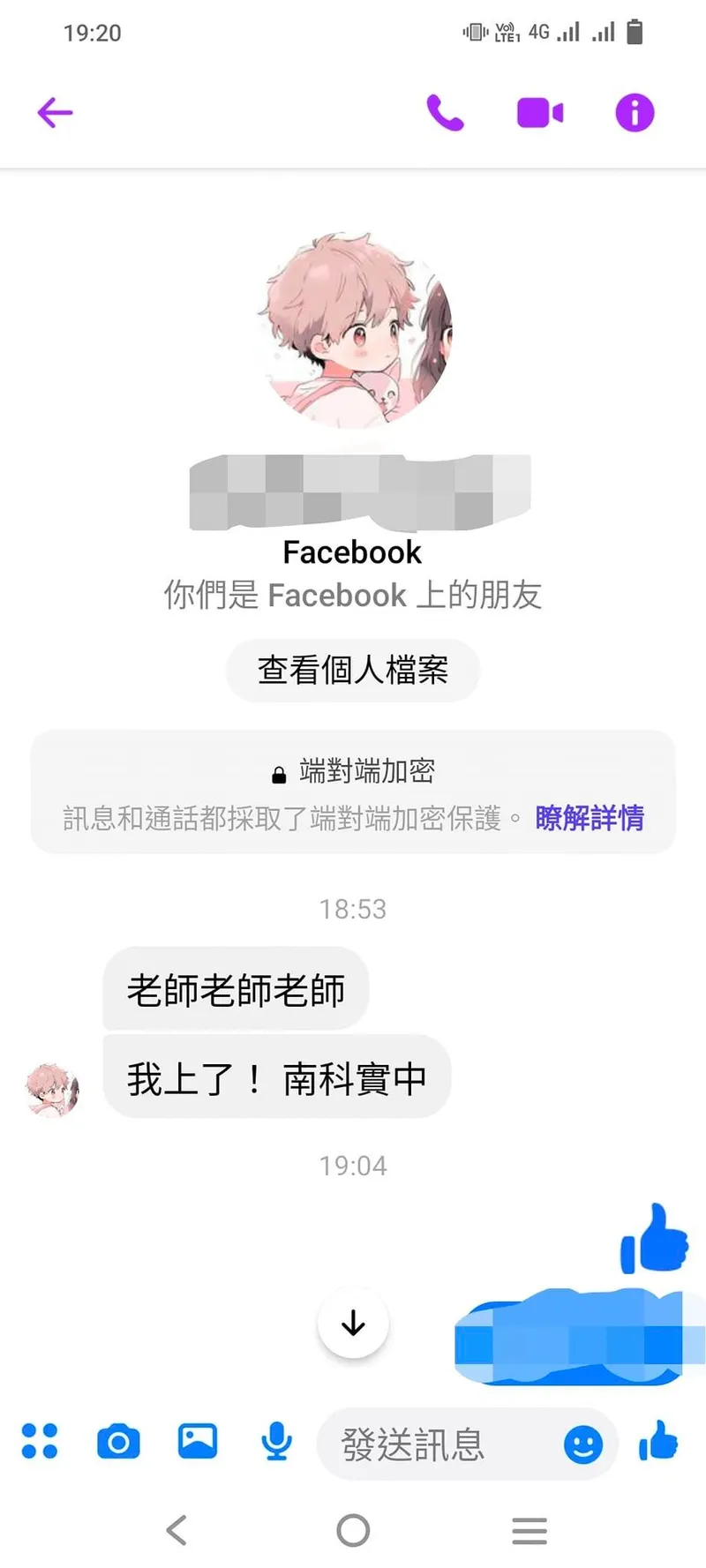
Task: Open the 瞭解詳情 encryption link
Action: [x=590, y=818]
